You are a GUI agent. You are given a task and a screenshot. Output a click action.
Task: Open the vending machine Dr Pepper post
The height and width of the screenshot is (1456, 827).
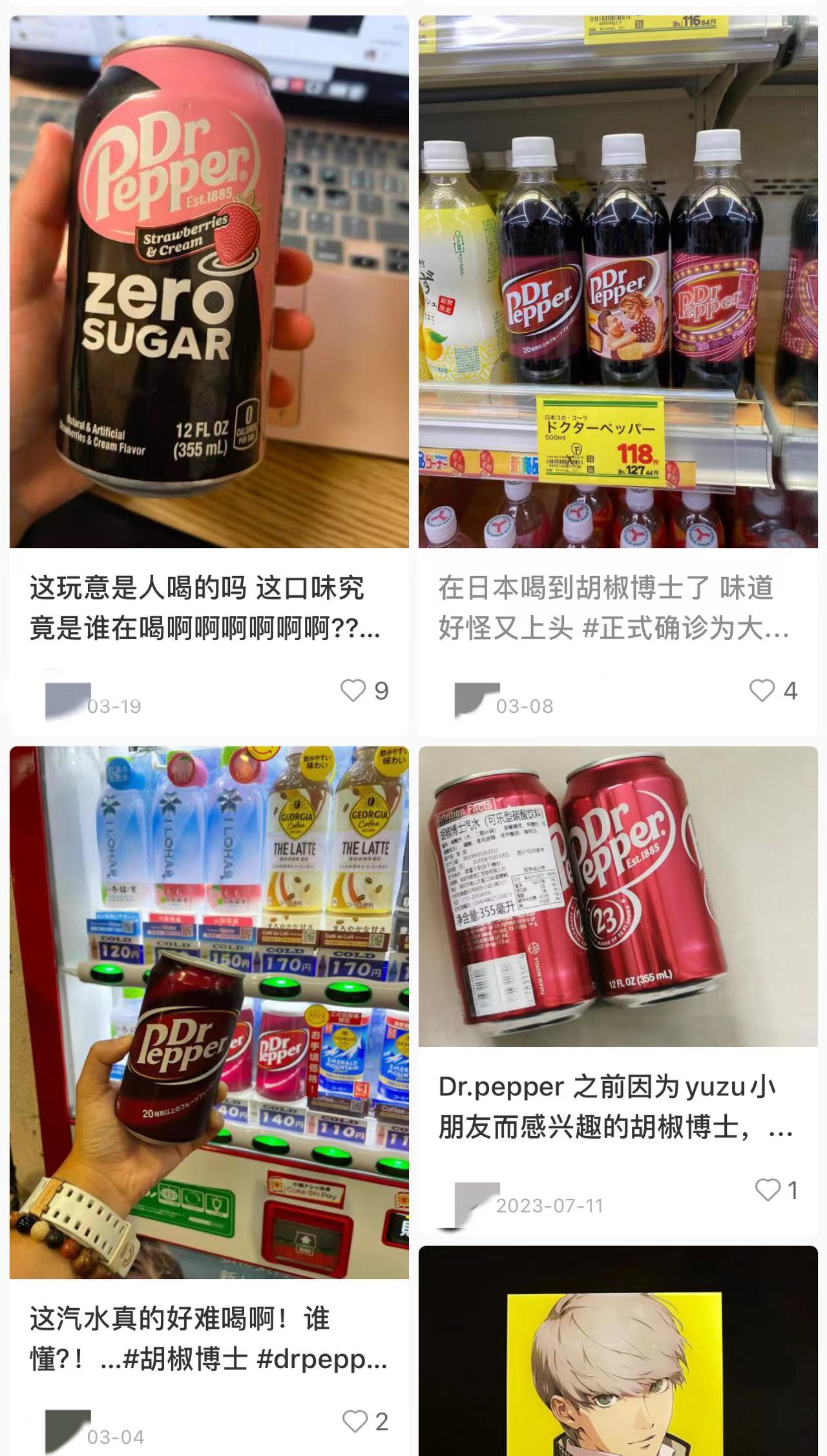(x=209, y=1012)
